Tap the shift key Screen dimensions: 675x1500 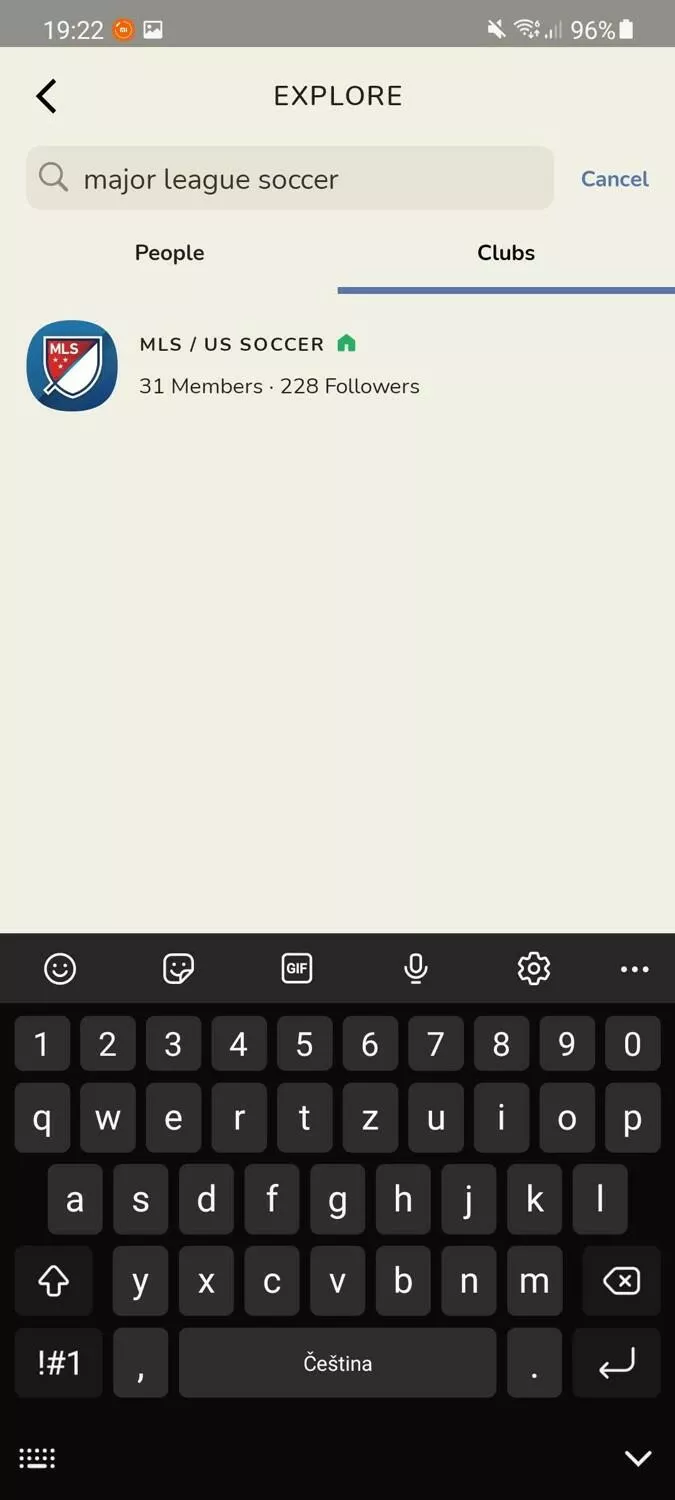coord(54,1281)
